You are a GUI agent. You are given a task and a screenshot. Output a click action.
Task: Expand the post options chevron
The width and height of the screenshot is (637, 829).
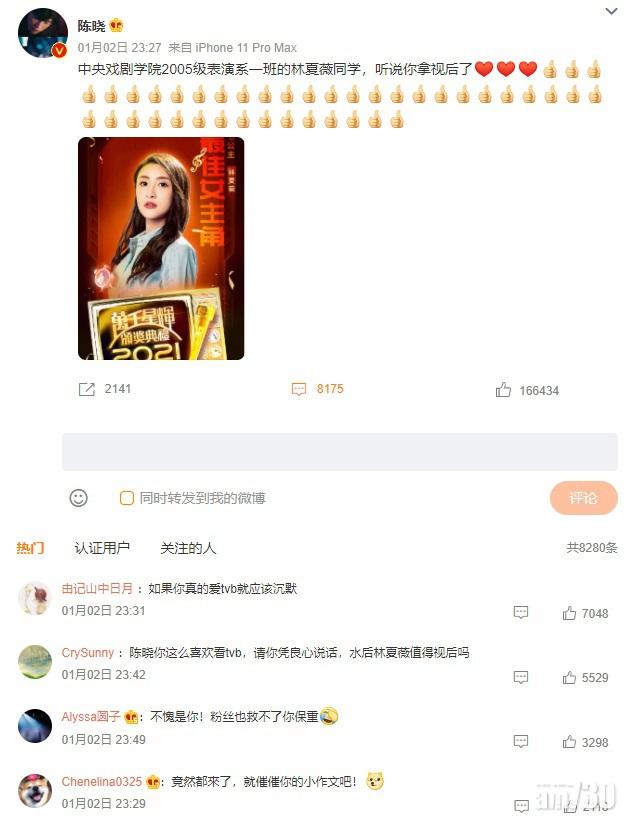tap(611, 11)
